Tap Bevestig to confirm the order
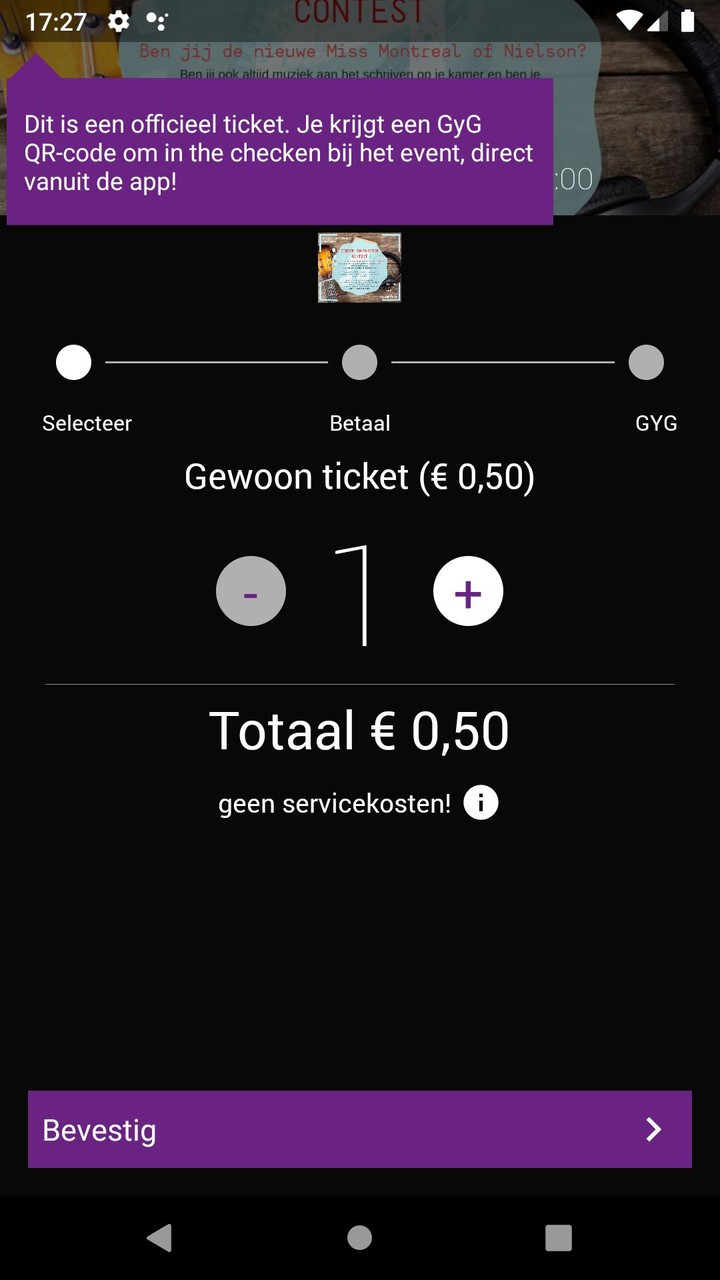Viewport: 720px width, 1280px height. [360, 1129]
